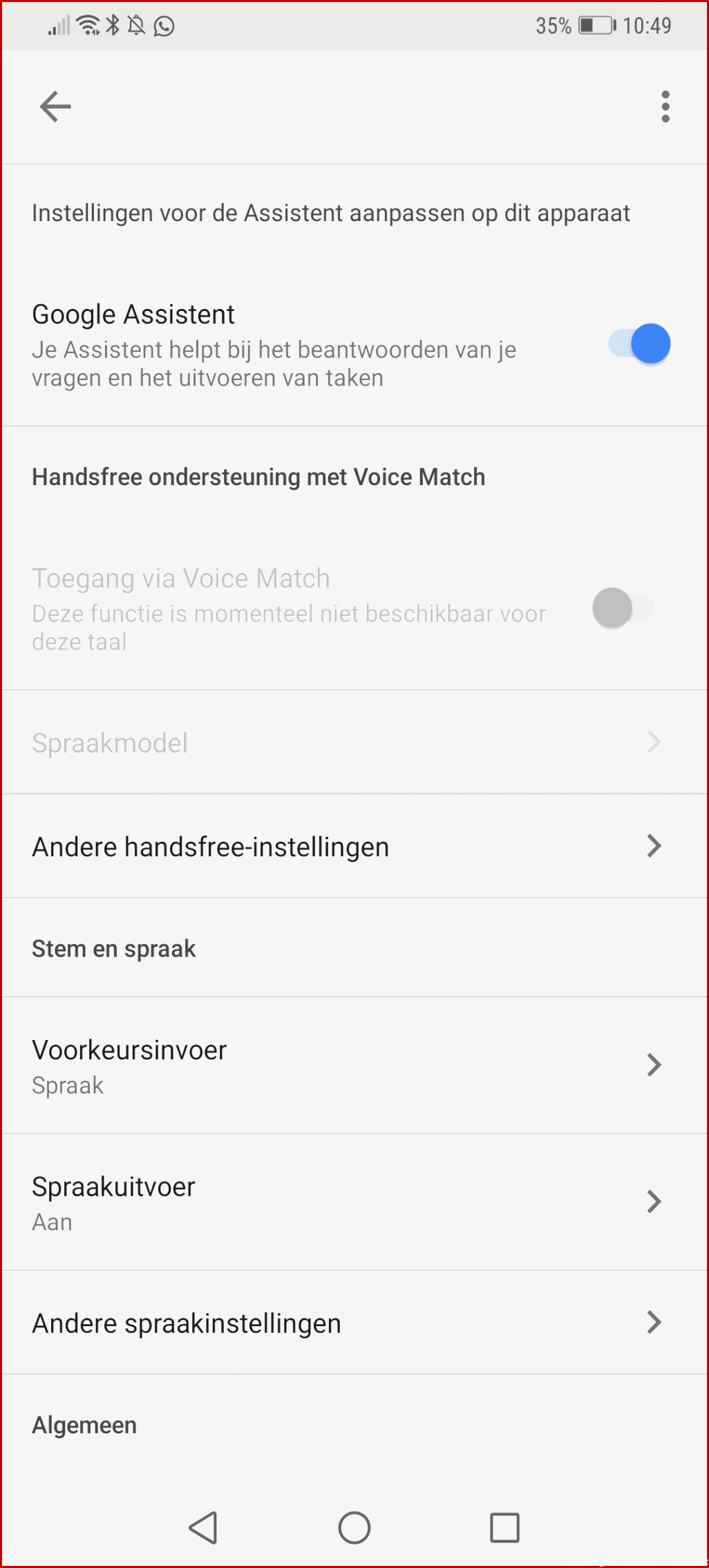
Task: Tap the system home button
Action: 354,1527
